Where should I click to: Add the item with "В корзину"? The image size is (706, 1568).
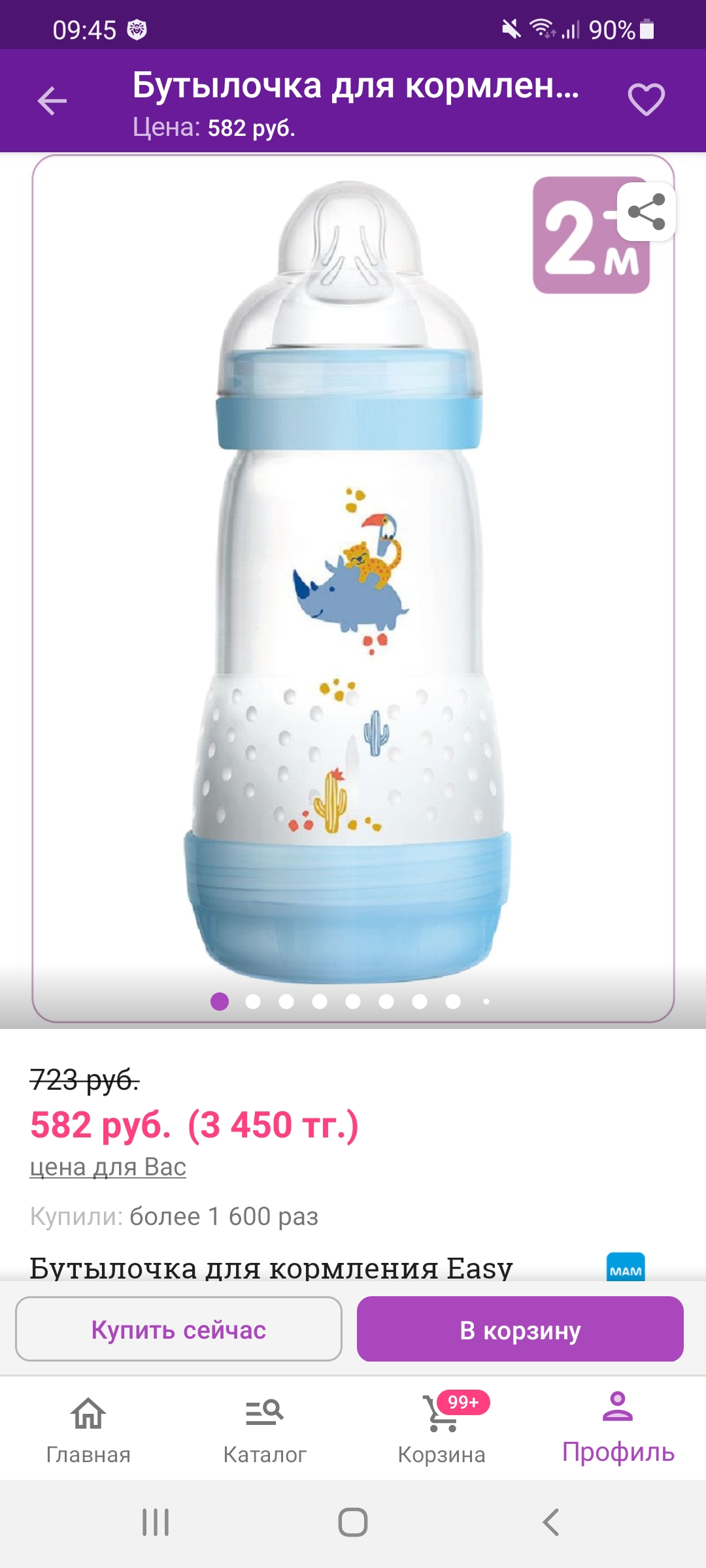[520, 1329]
